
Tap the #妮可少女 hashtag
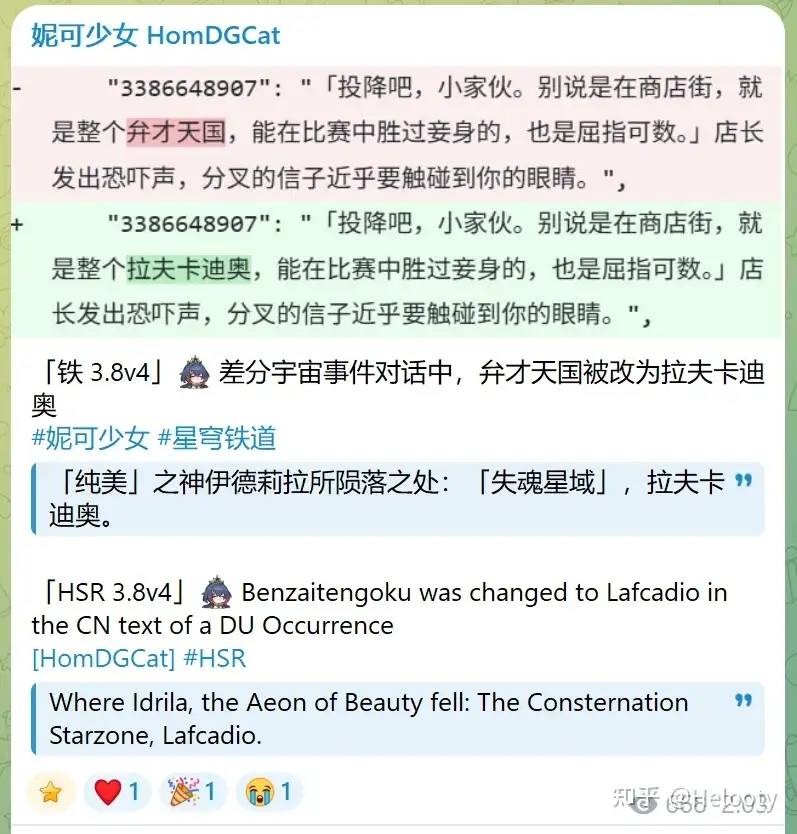(x=90, y=438)
